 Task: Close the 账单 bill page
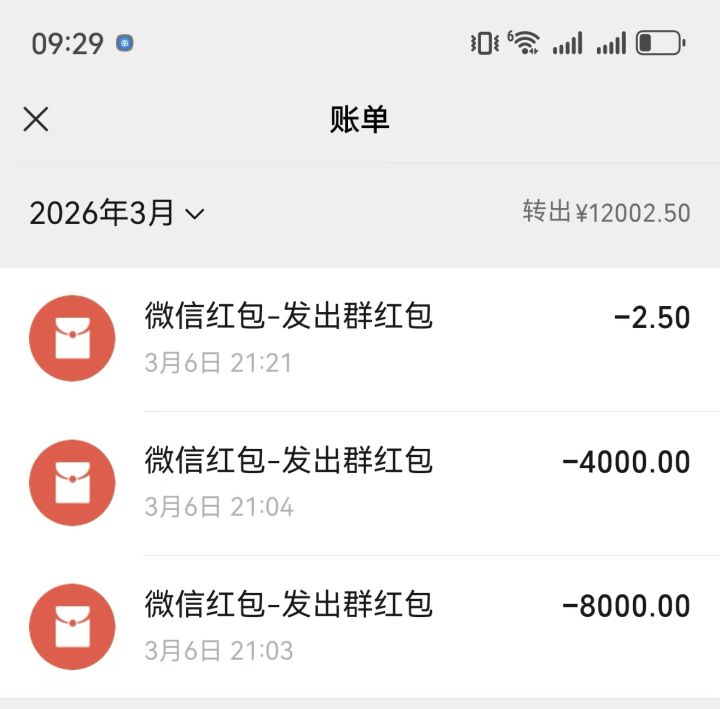(36, 120)
